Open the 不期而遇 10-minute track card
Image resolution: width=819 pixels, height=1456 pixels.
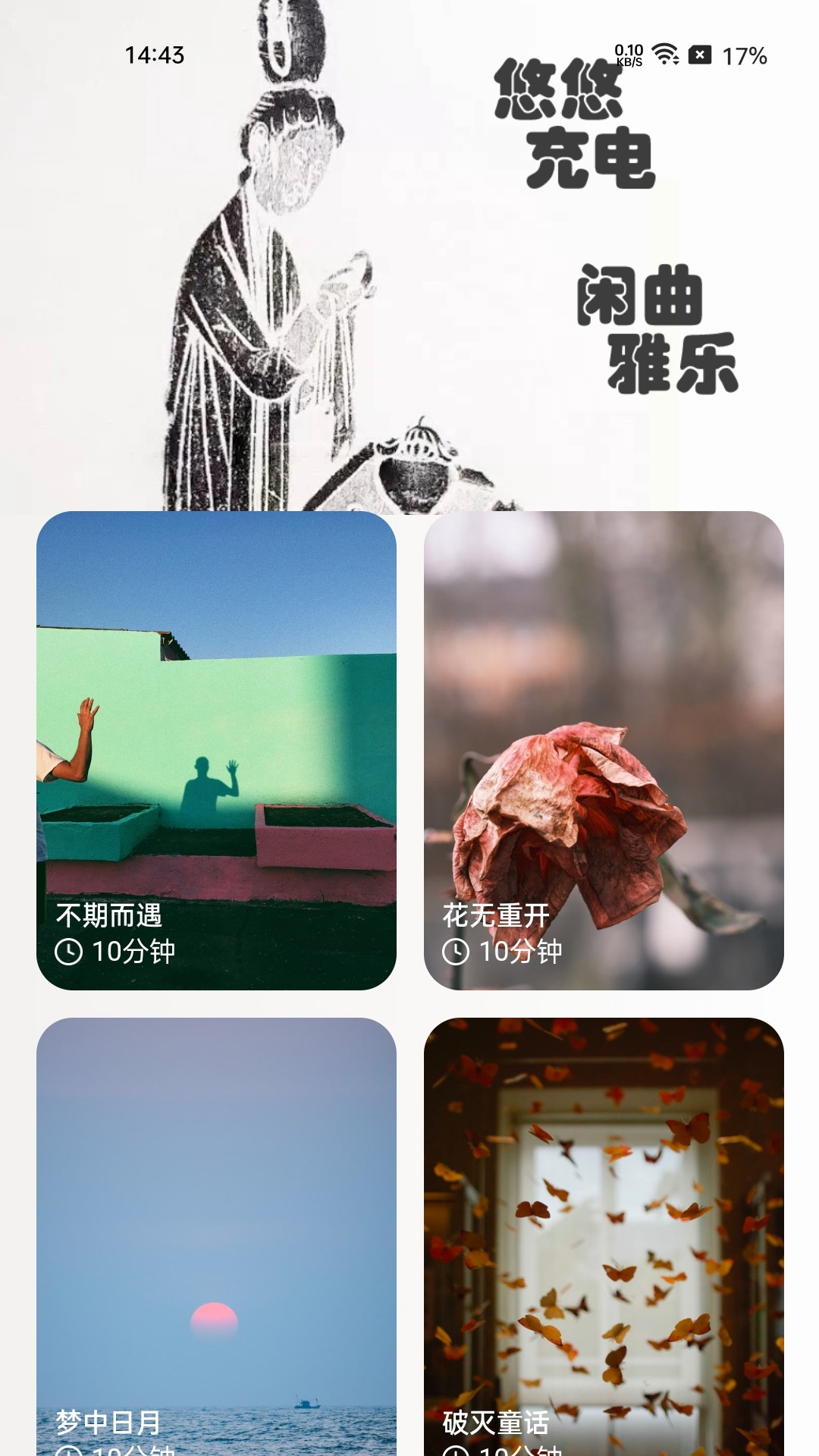click(x=216, y=749)
